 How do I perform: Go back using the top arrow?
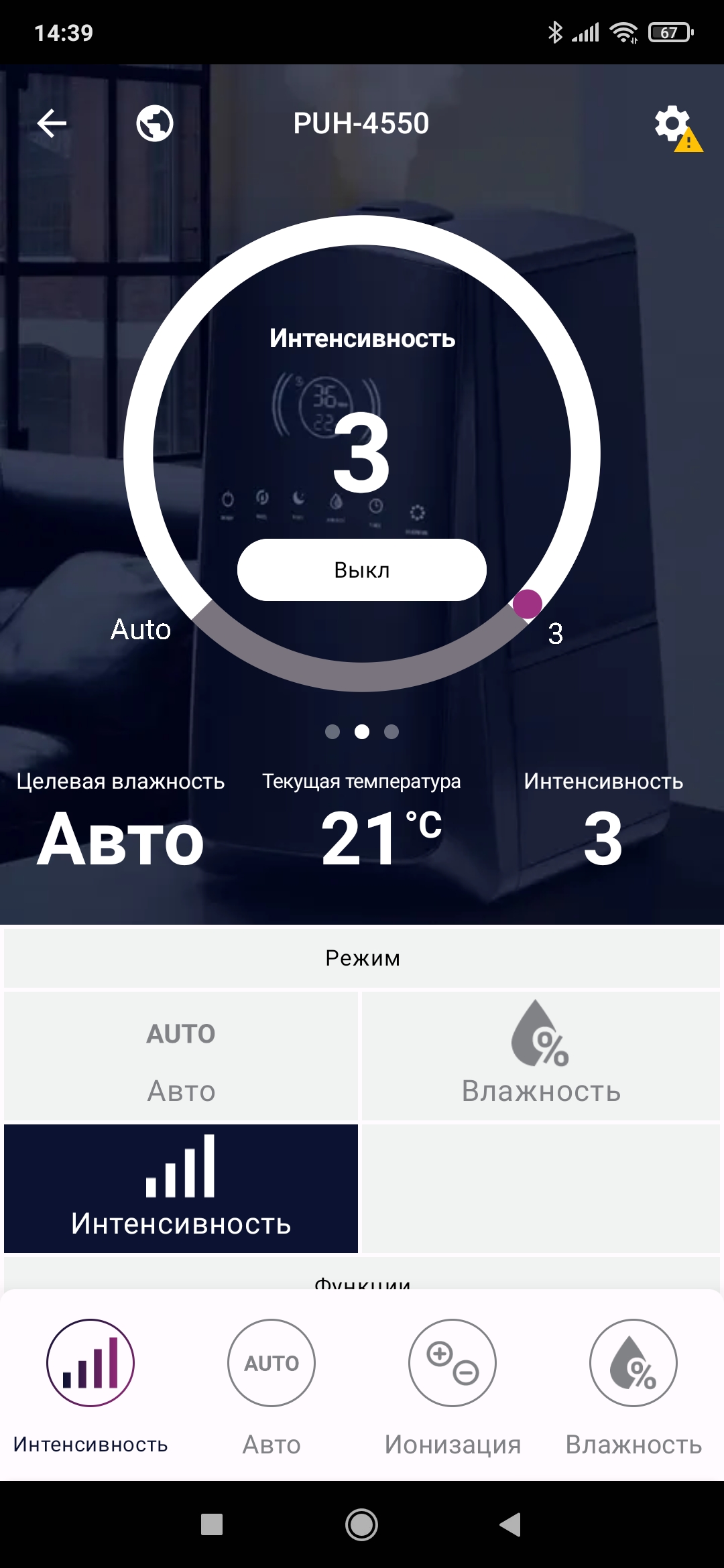tap(52, 123)
